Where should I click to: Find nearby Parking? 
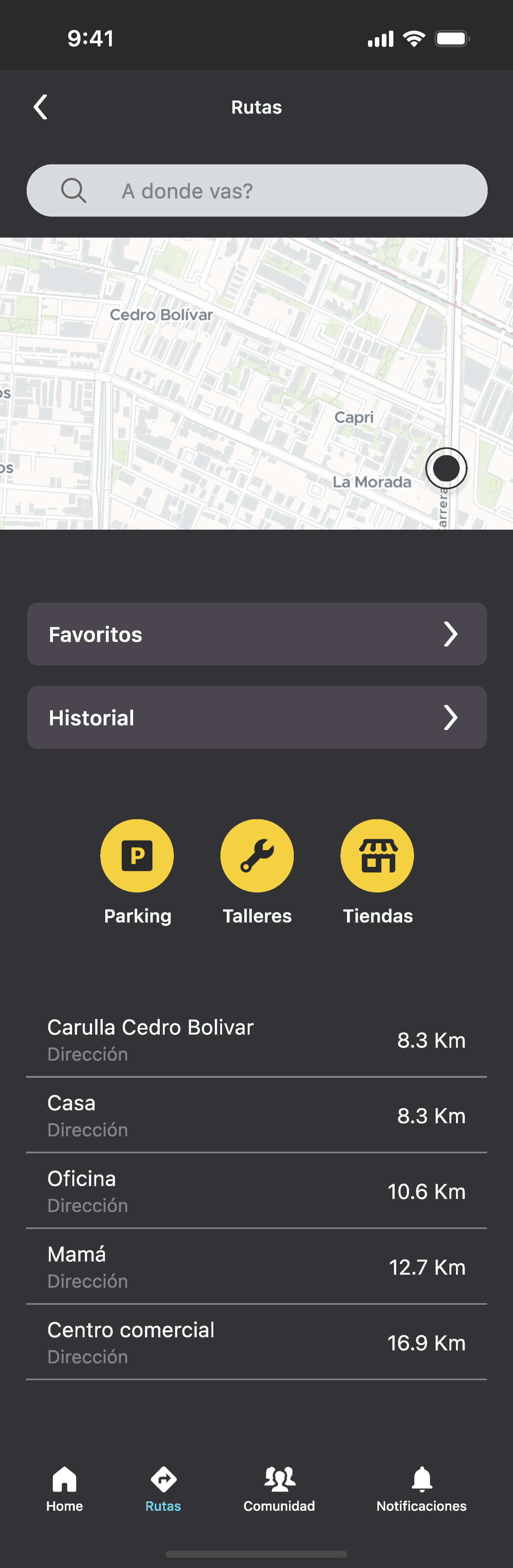click(x=137, y=856)
